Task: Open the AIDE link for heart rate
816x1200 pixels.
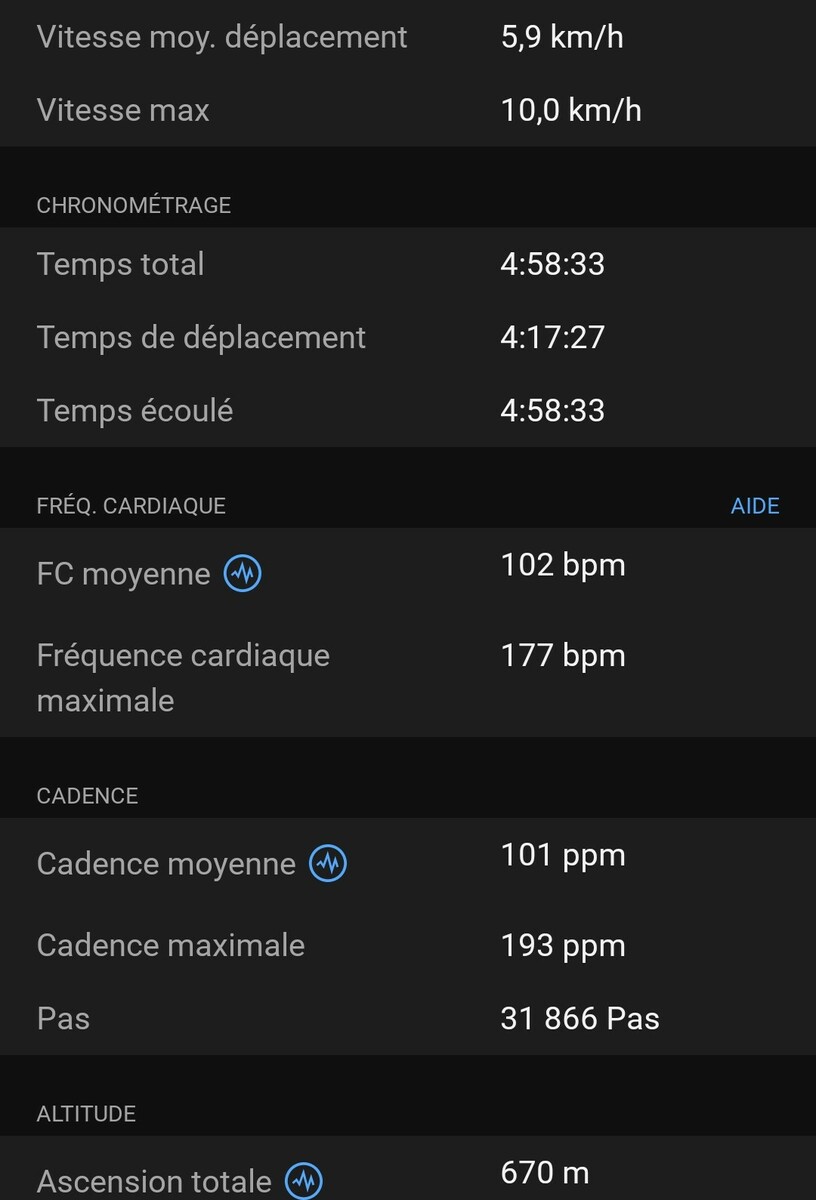Action: point(755,506)
